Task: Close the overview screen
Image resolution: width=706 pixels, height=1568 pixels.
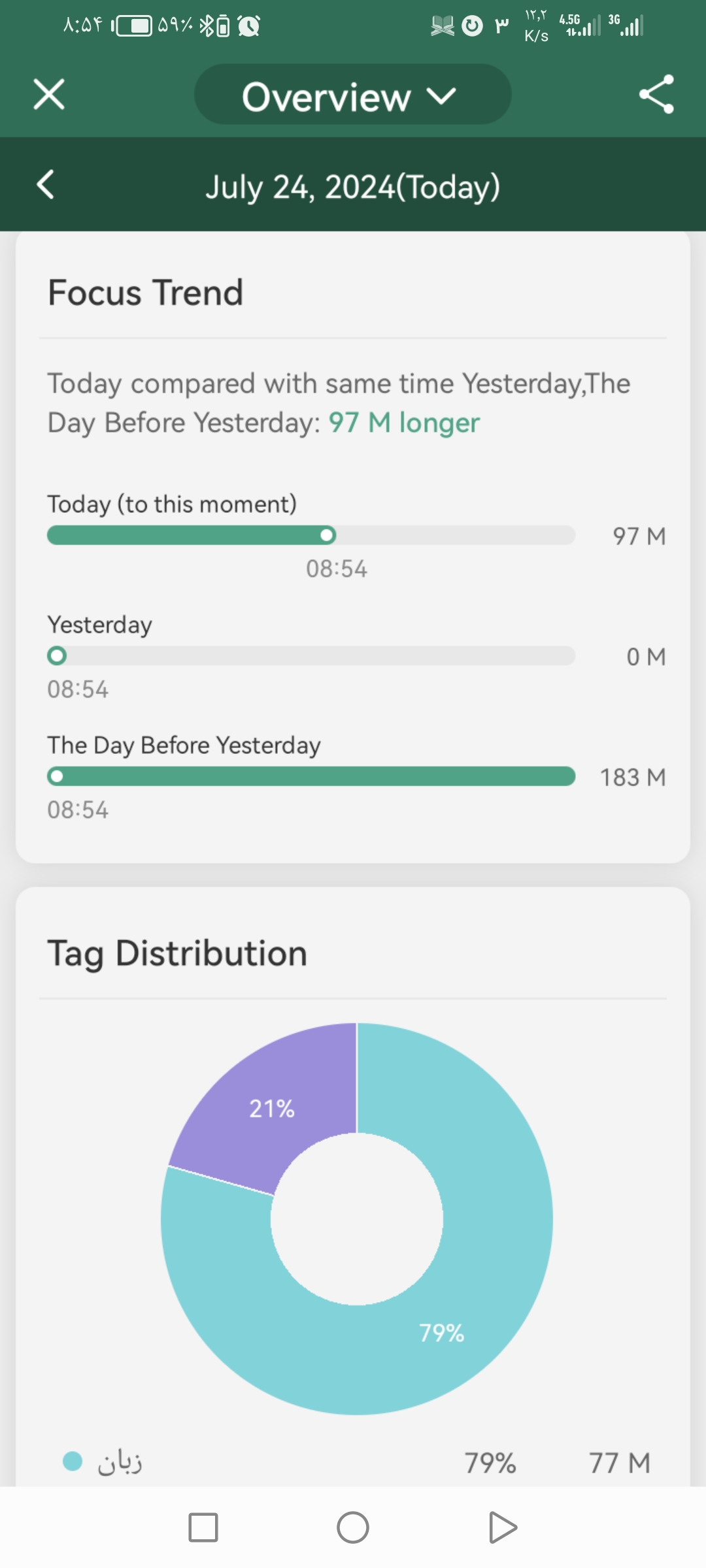Action: click(49, 94)
